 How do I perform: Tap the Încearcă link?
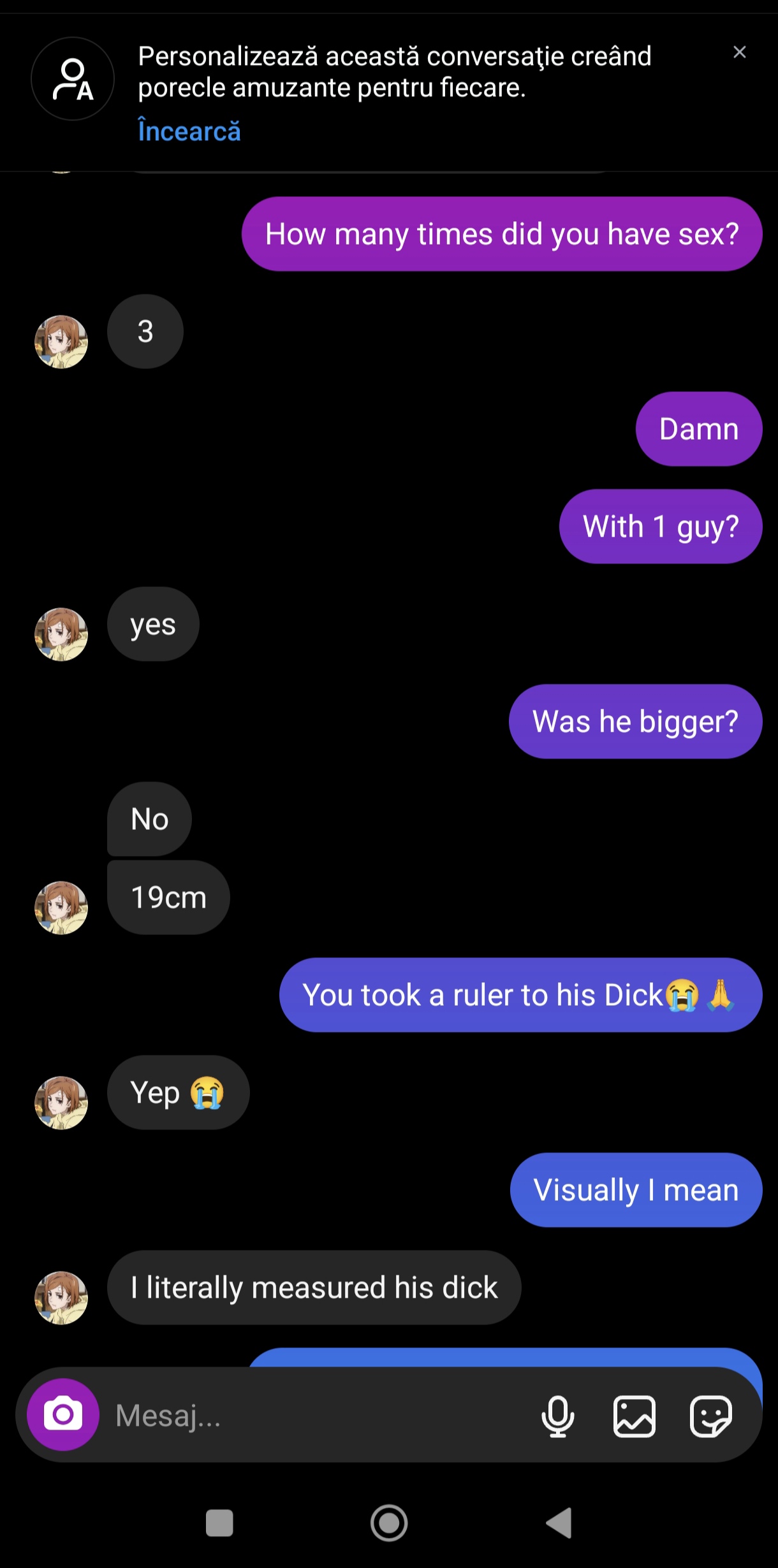tap(189, 131)
